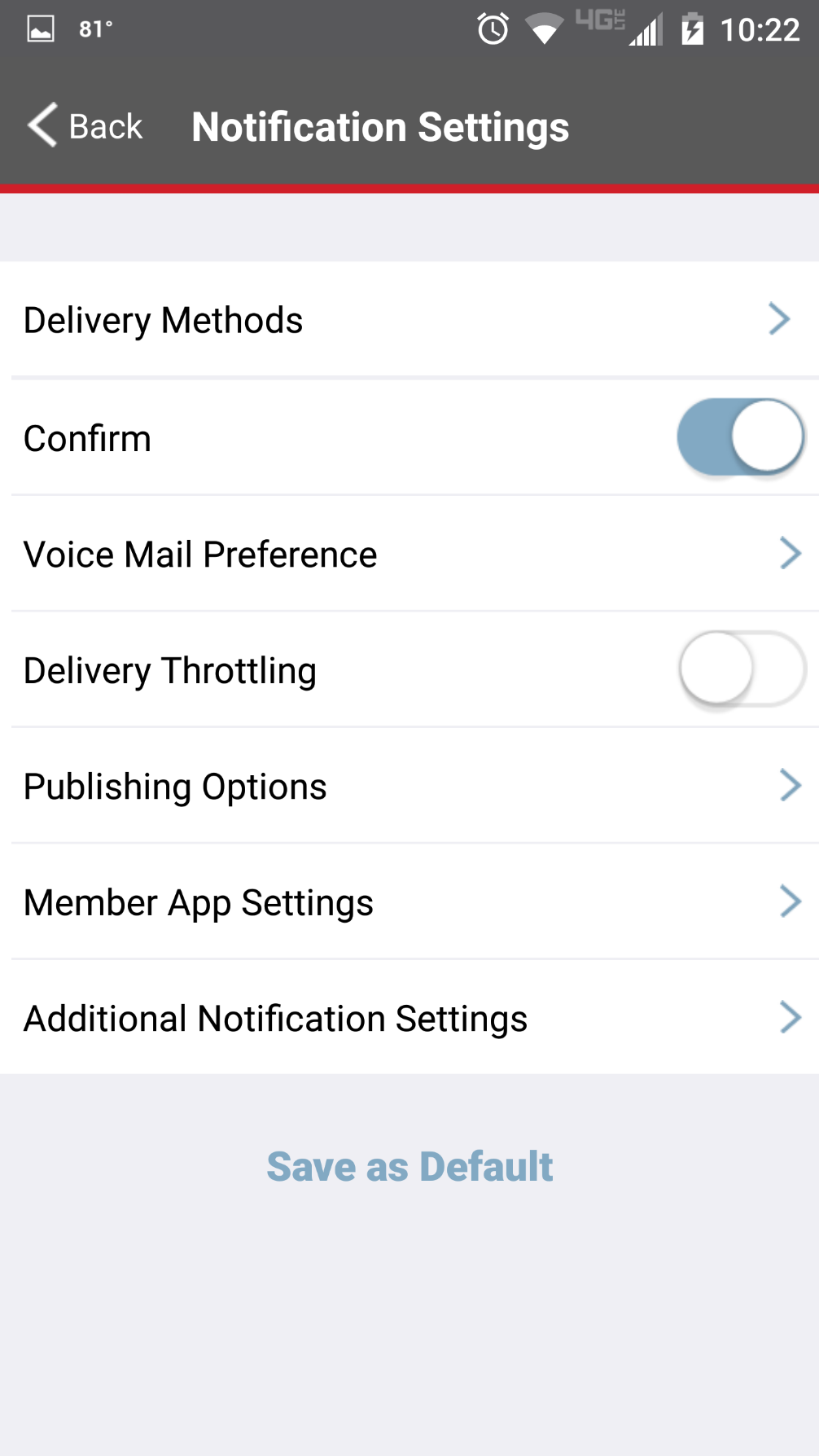Go back from Notification Settings

85,126
